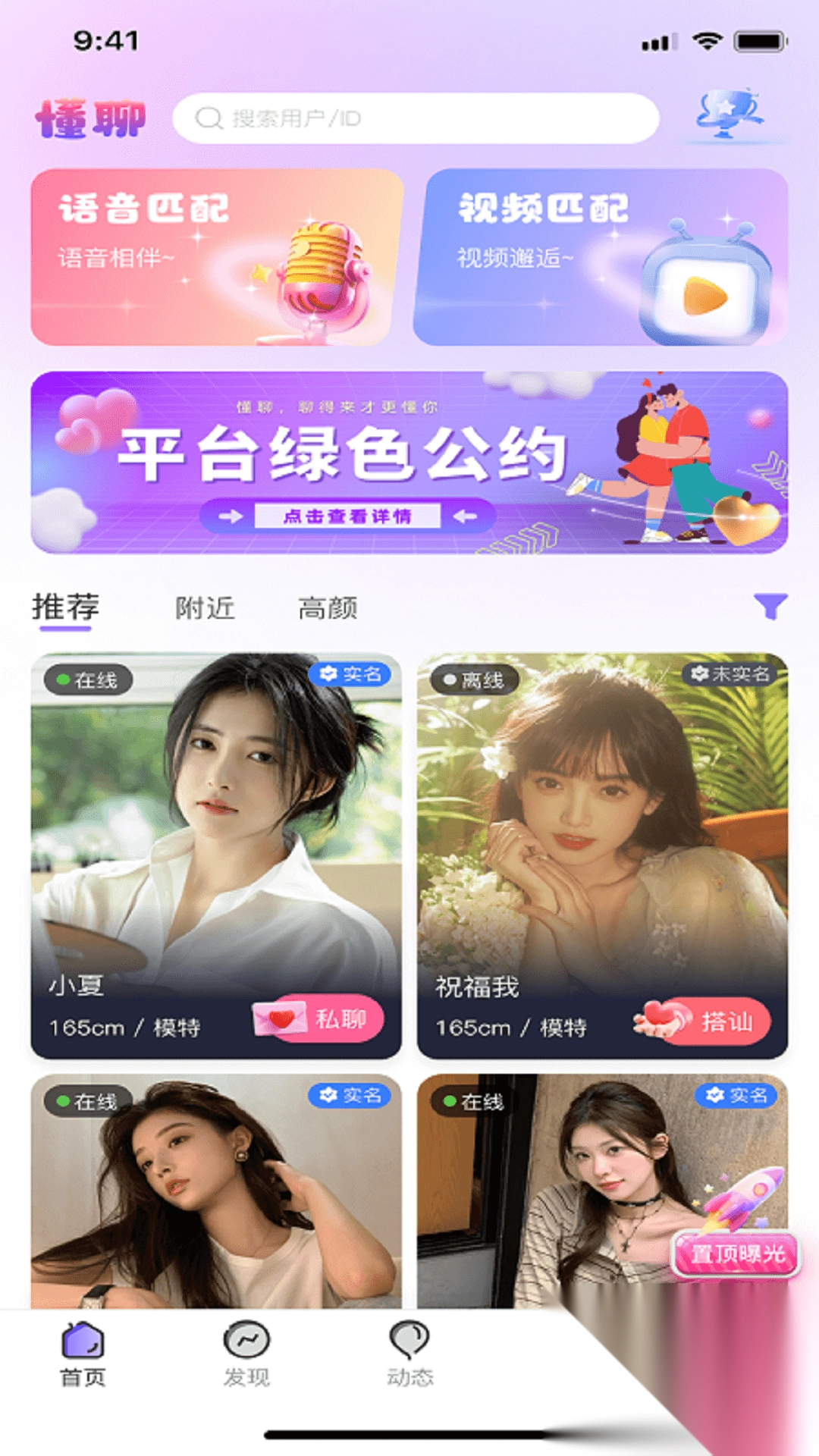Viewport: 819px width, 1456px height.
Task: Switch to the 发现 tab
Action: click(x=246, y=1356)
